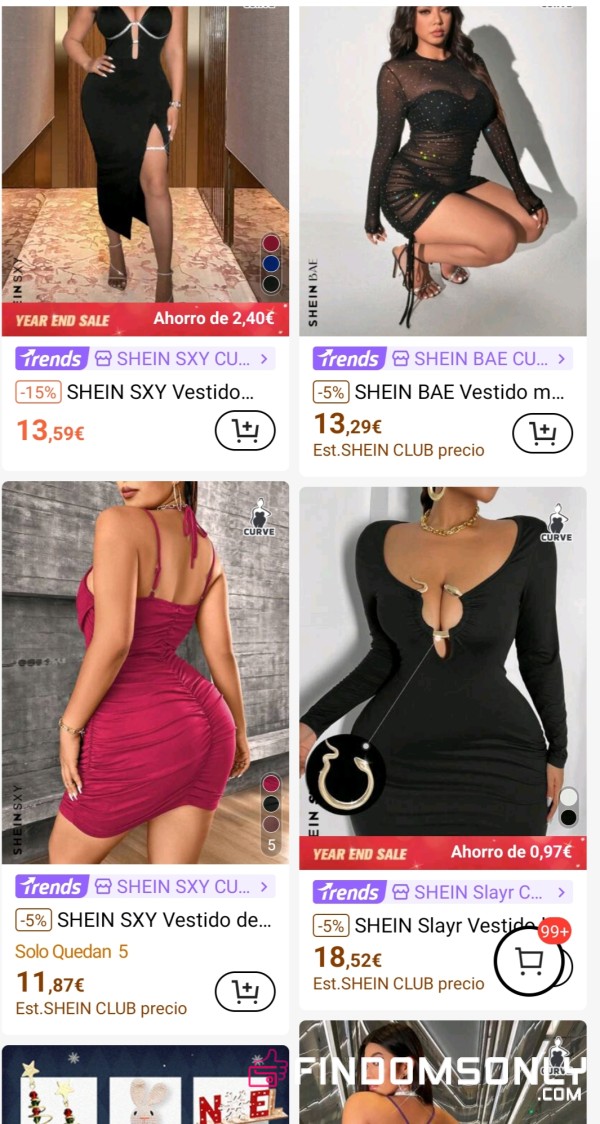The height and width of the screenshot is (1124, 600).
Task: View the black slit dress with Year End Sale banner
Action: pos(146,171)
